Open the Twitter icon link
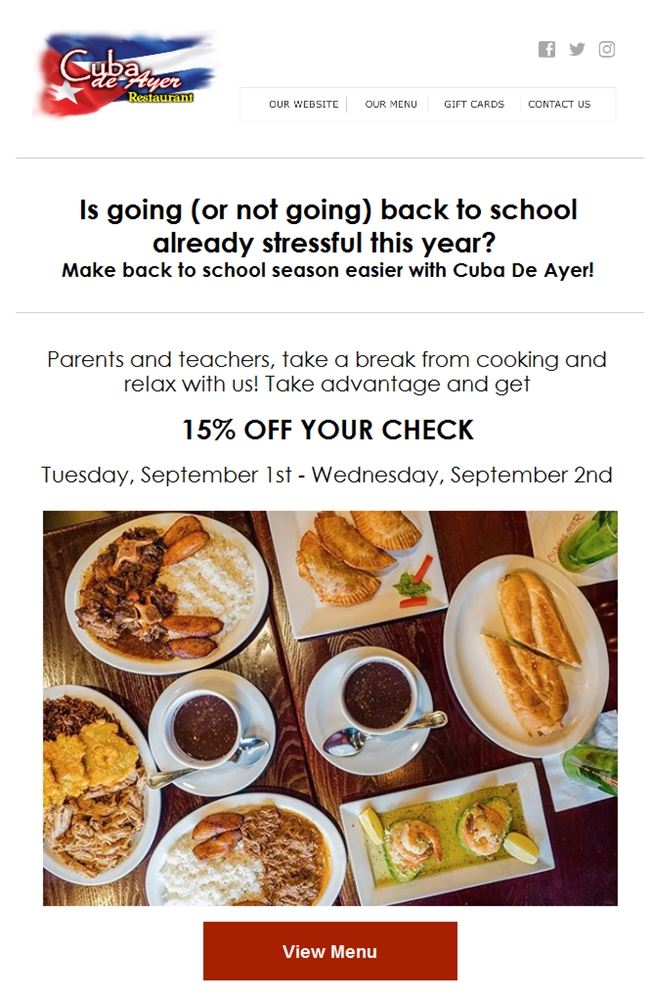This screenshot has height=1000, width=650. [577, 49]
